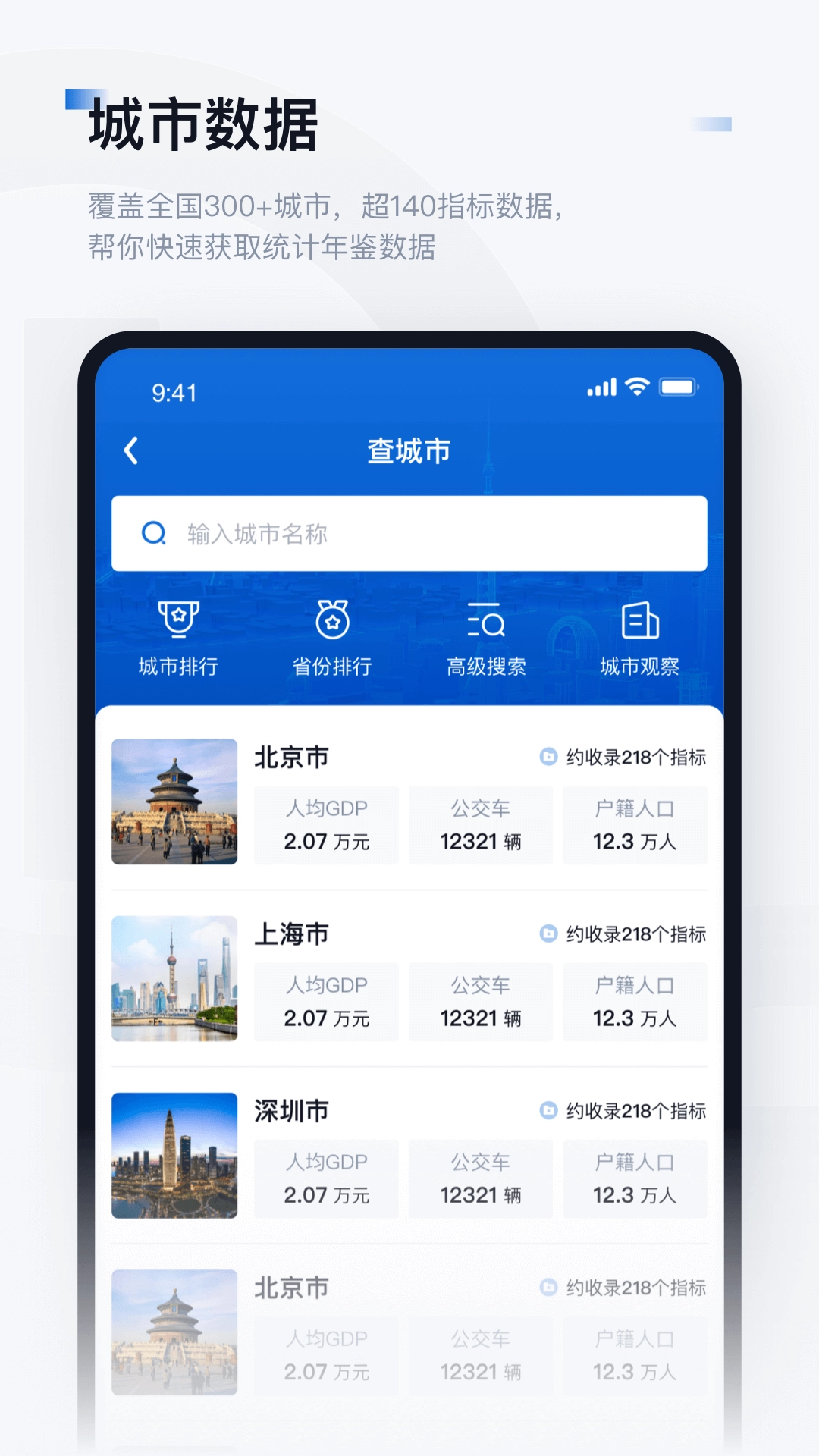Open the 上海市 city entry
Screen dimensions: 819x1456
coord(291,934)
